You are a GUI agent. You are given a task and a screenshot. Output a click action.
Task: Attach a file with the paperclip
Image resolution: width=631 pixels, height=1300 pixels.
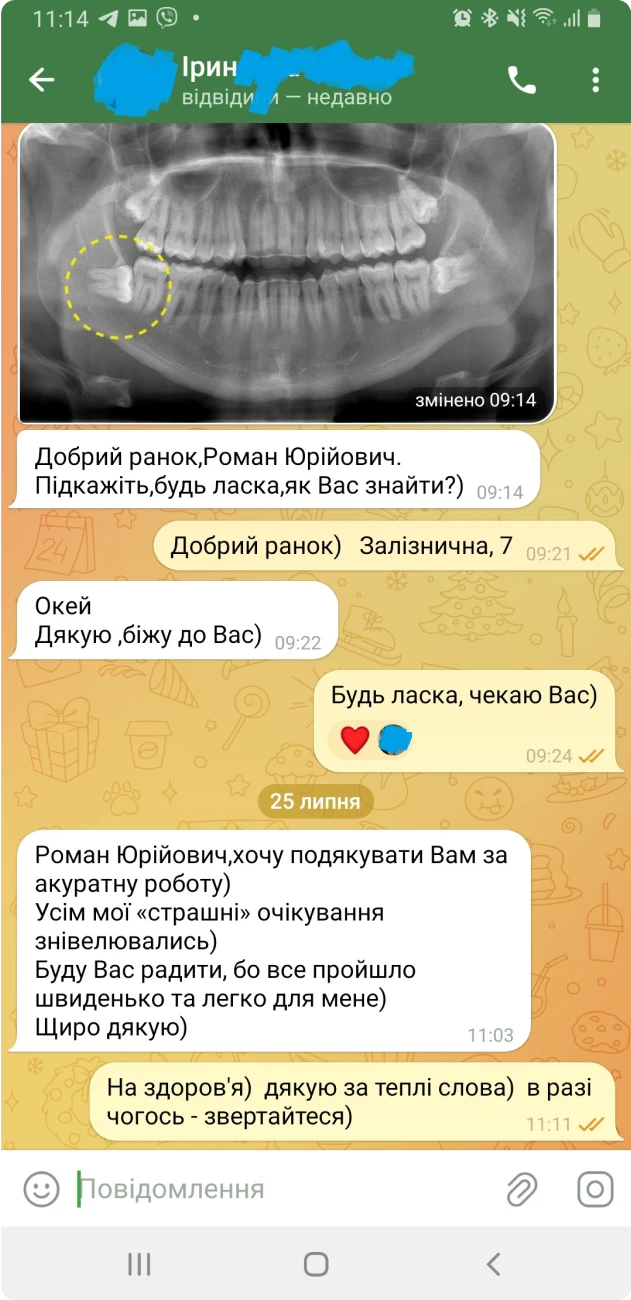521,1189
